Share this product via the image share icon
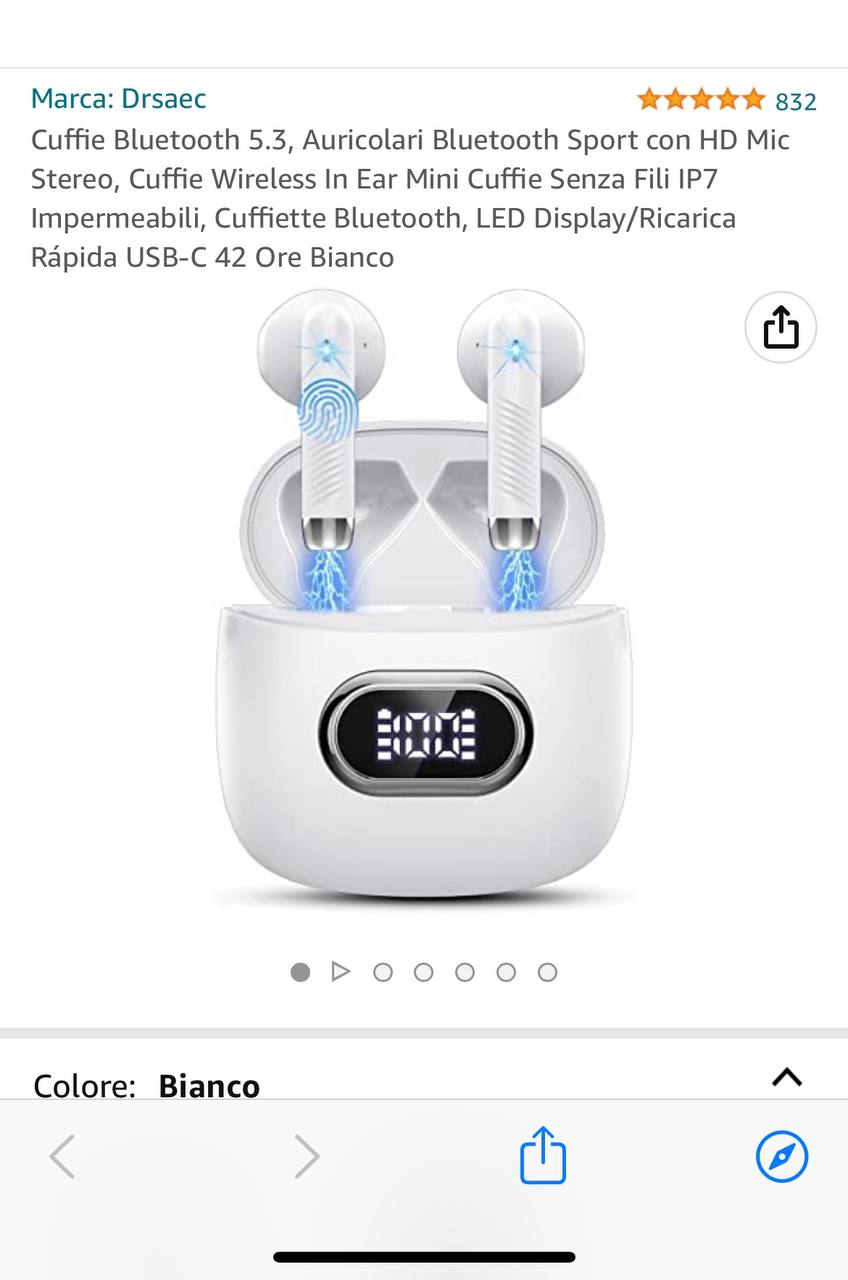Screen dimensions: 848x1280 pos(781,328)
